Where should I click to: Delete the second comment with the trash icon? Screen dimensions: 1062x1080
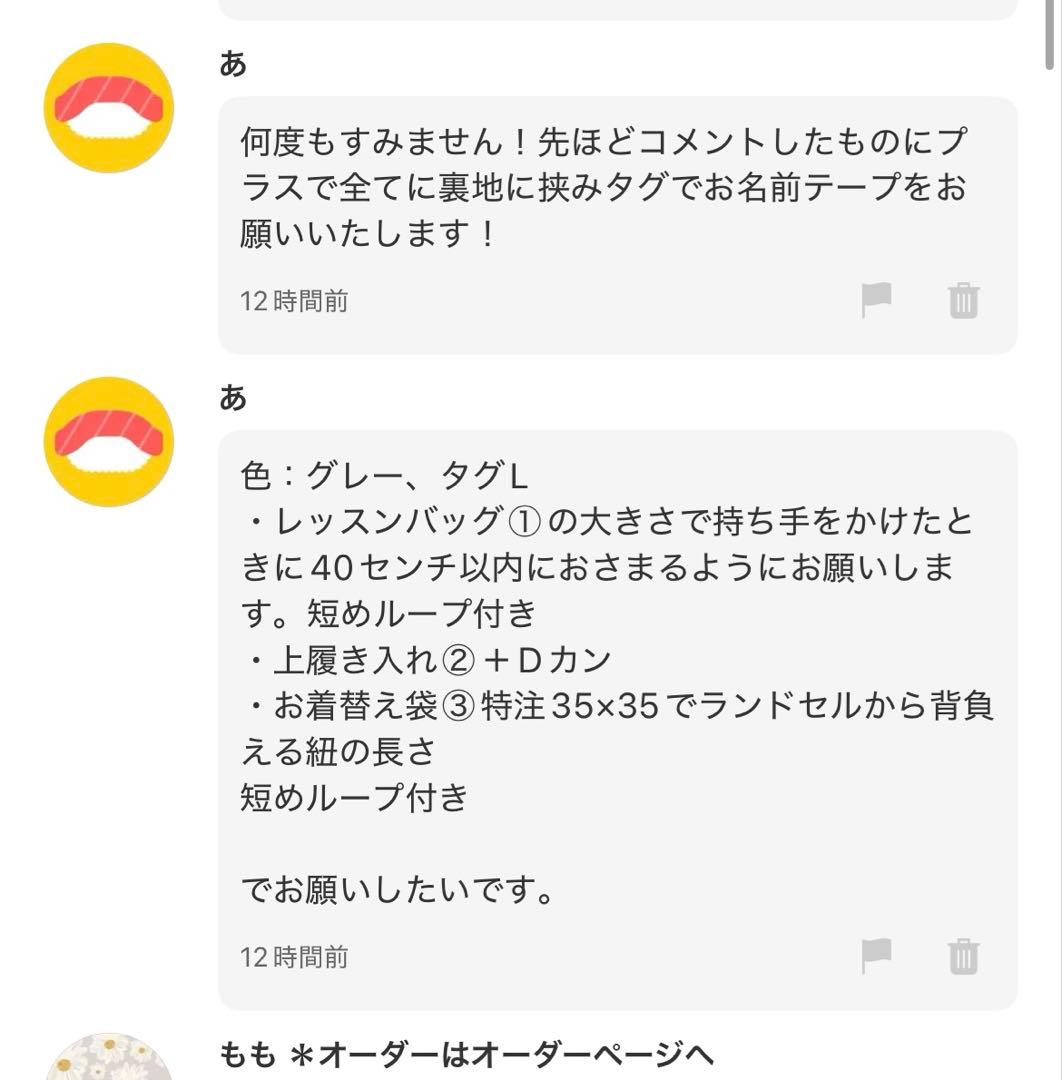[x=962, y=956]
